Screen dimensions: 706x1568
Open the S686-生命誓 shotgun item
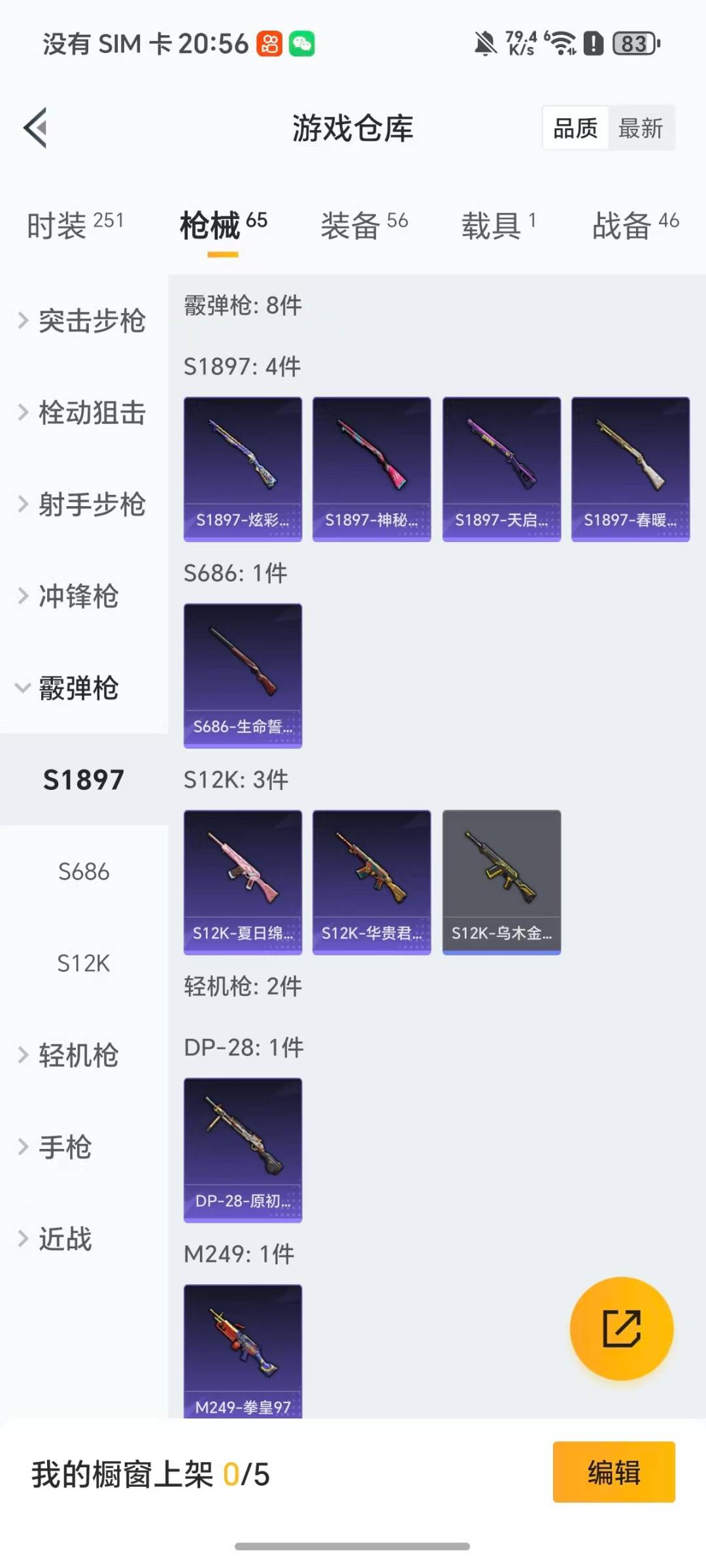(243, 675)
